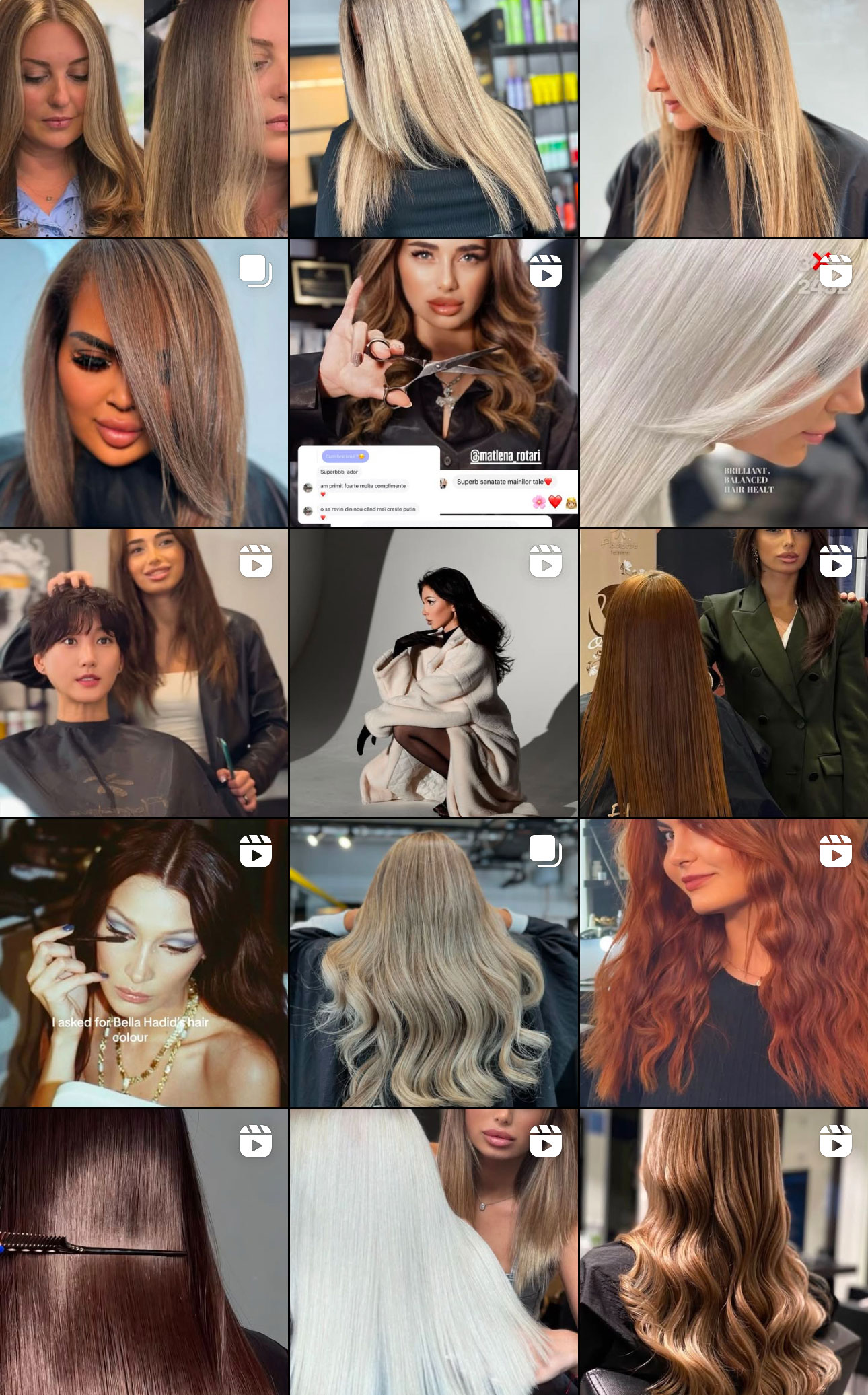Open the reel of straight platinum white hair
Viewport: 868px width, 1395px height.
[434, 1252]
